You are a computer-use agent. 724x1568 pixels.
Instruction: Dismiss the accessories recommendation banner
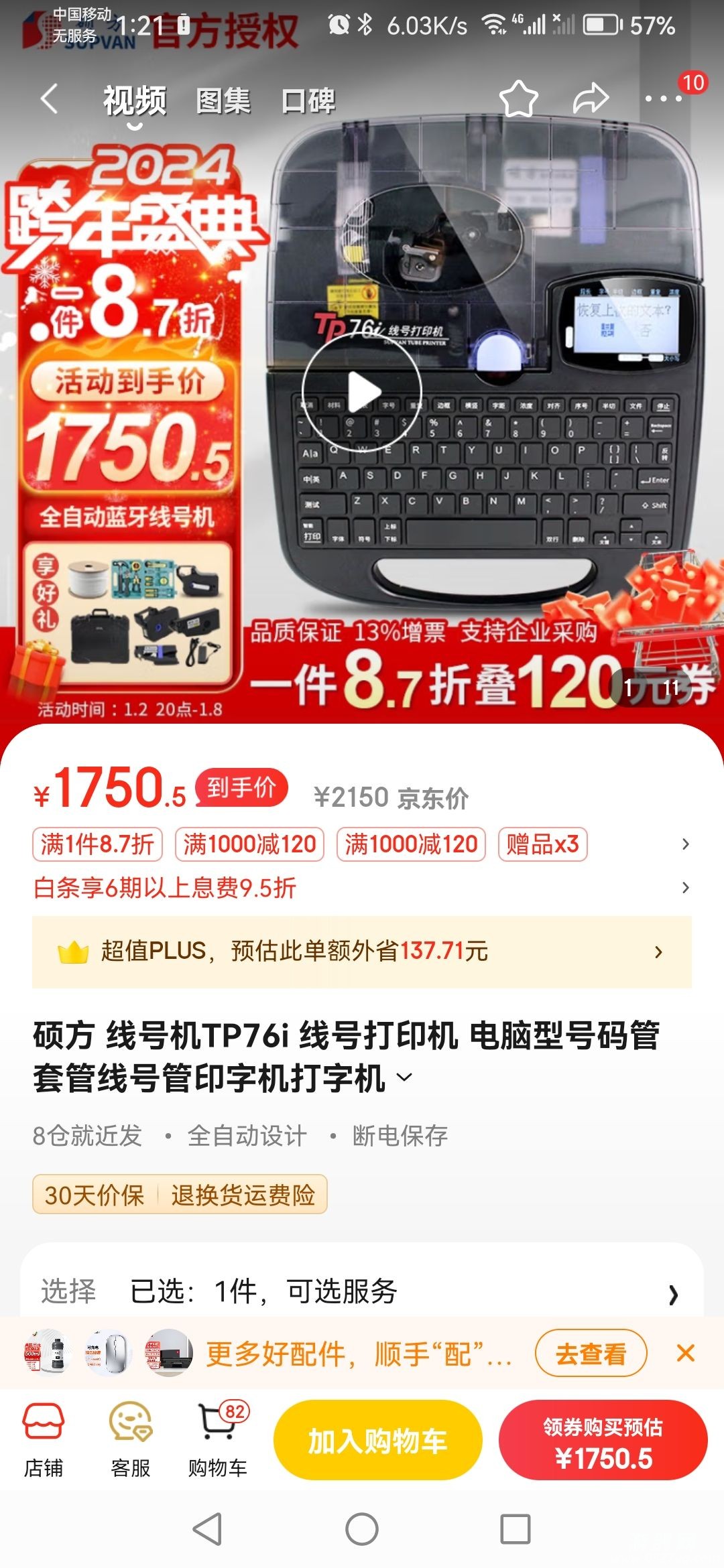coord(685,1354)
